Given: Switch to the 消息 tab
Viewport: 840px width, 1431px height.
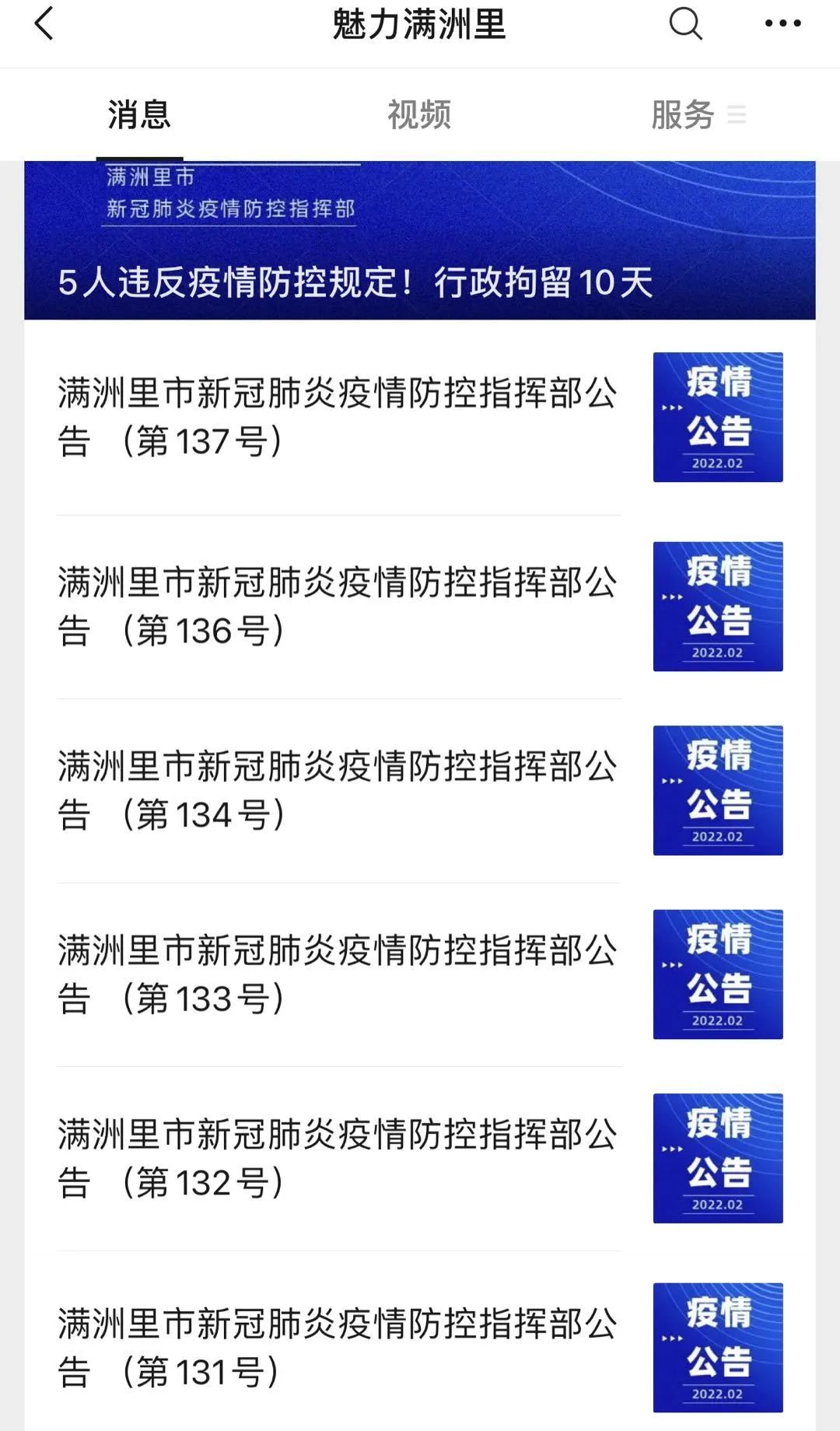Looking at the screenshot, I should (x=139, y=115).
